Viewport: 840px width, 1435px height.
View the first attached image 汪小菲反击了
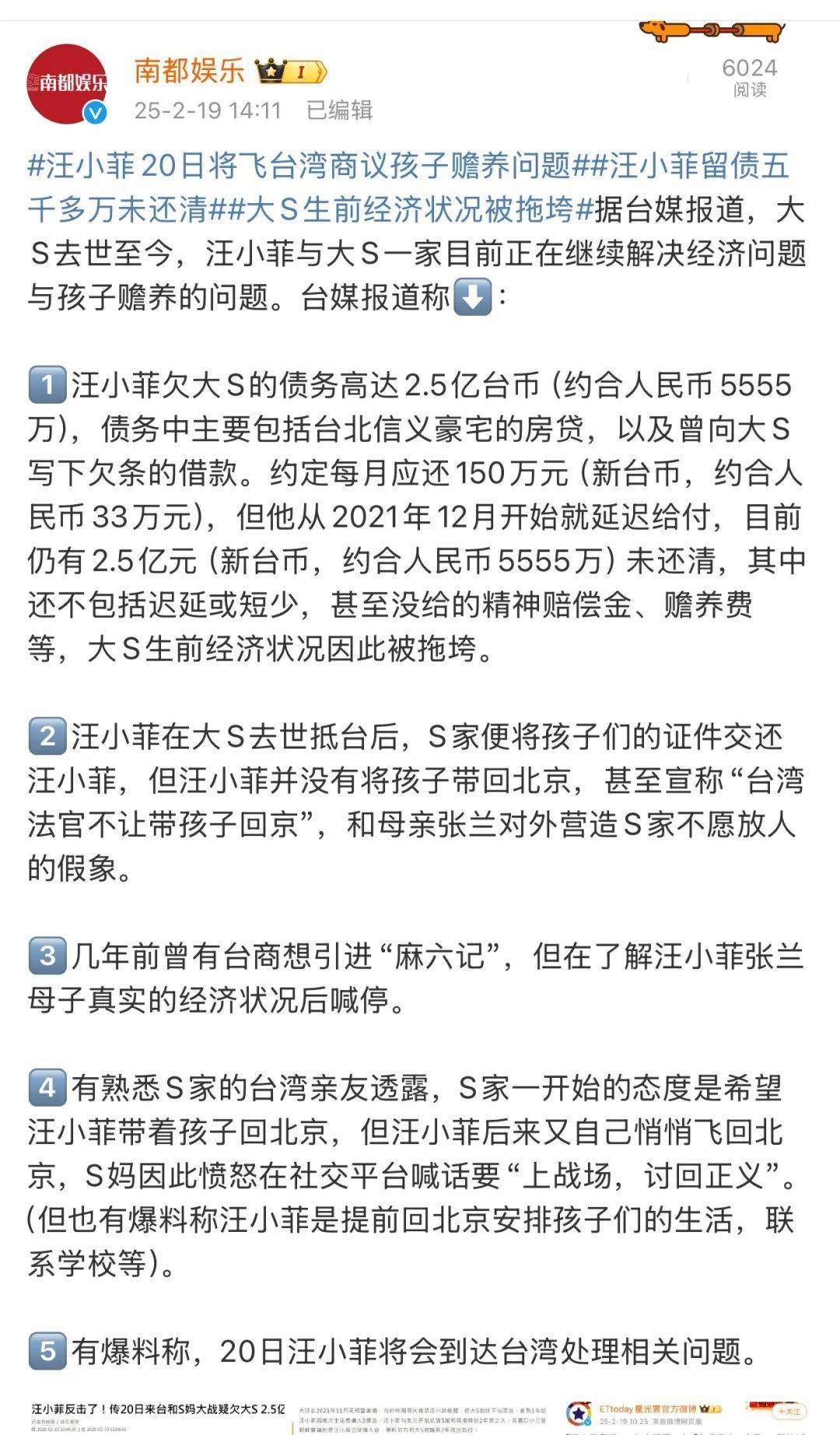[x=158, y=1418]
